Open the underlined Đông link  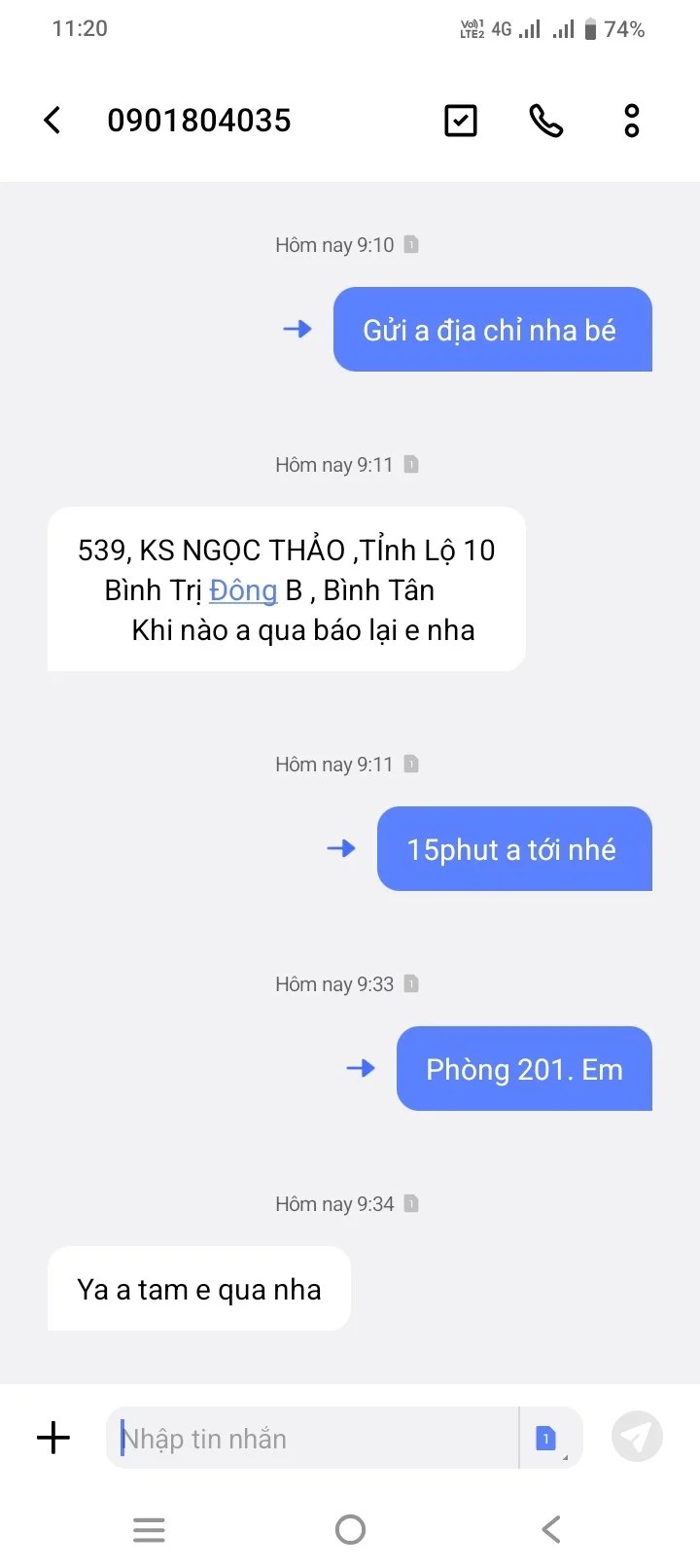(243, 590)
